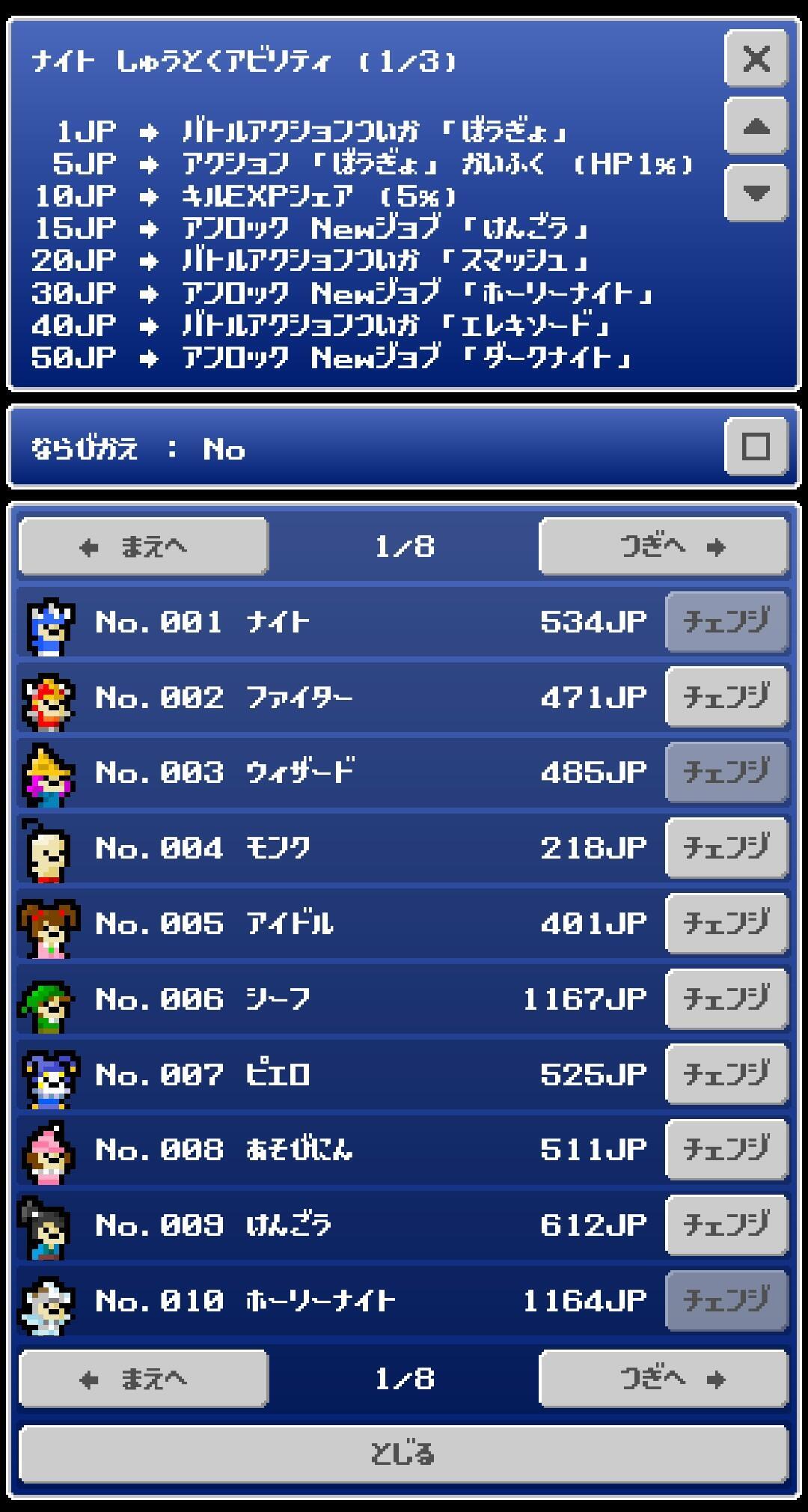The width and height of the screenshot is (808, 1512).
Task: Open the next job page with つぎへ
Action: point(663,547)
